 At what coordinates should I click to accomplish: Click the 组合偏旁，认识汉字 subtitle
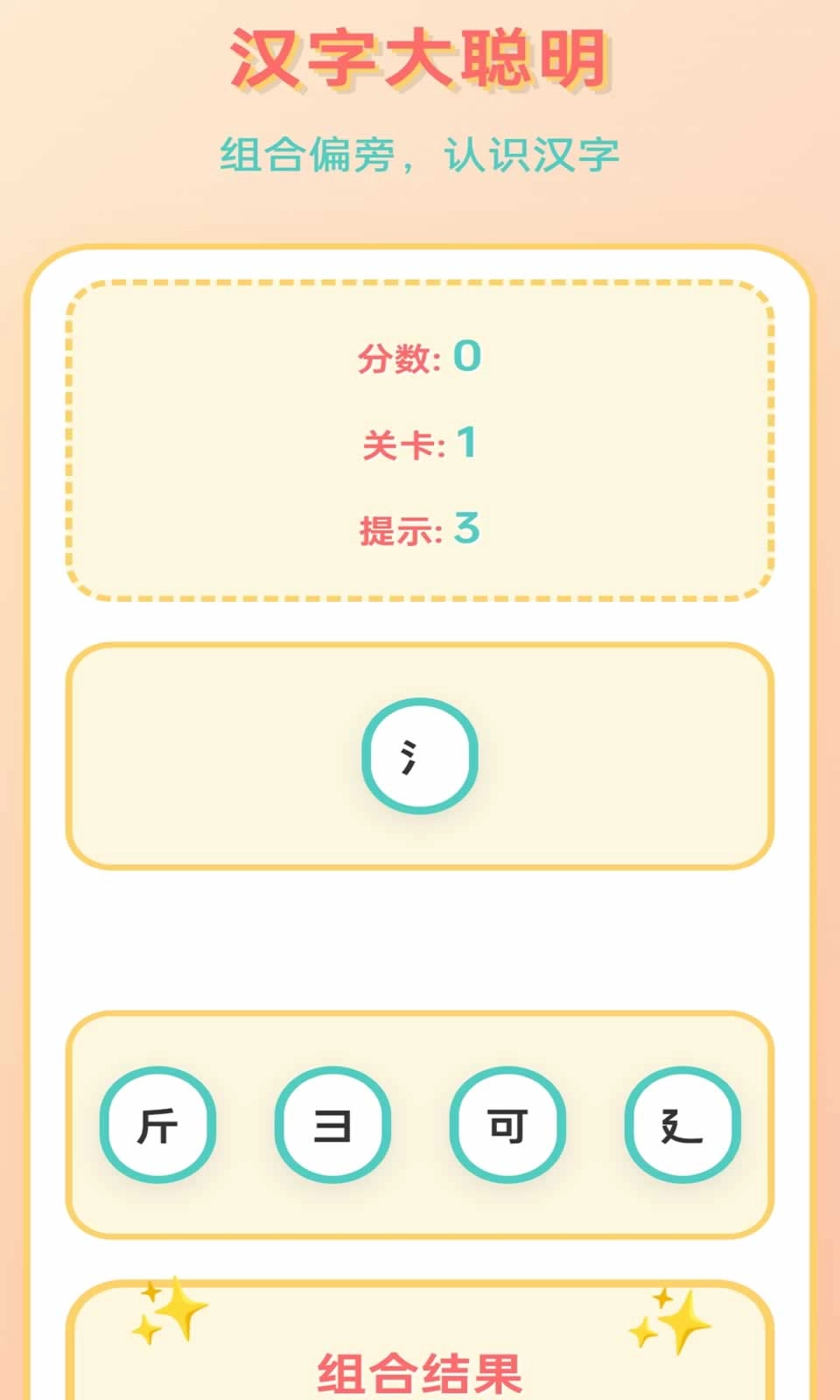pos(420,149)
